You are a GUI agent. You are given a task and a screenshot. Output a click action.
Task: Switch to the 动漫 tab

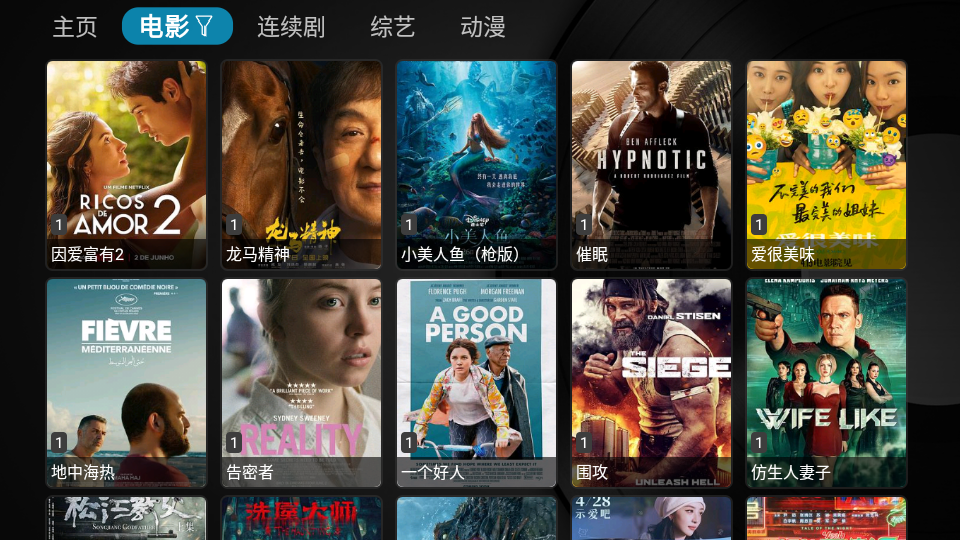coord(483,27)
